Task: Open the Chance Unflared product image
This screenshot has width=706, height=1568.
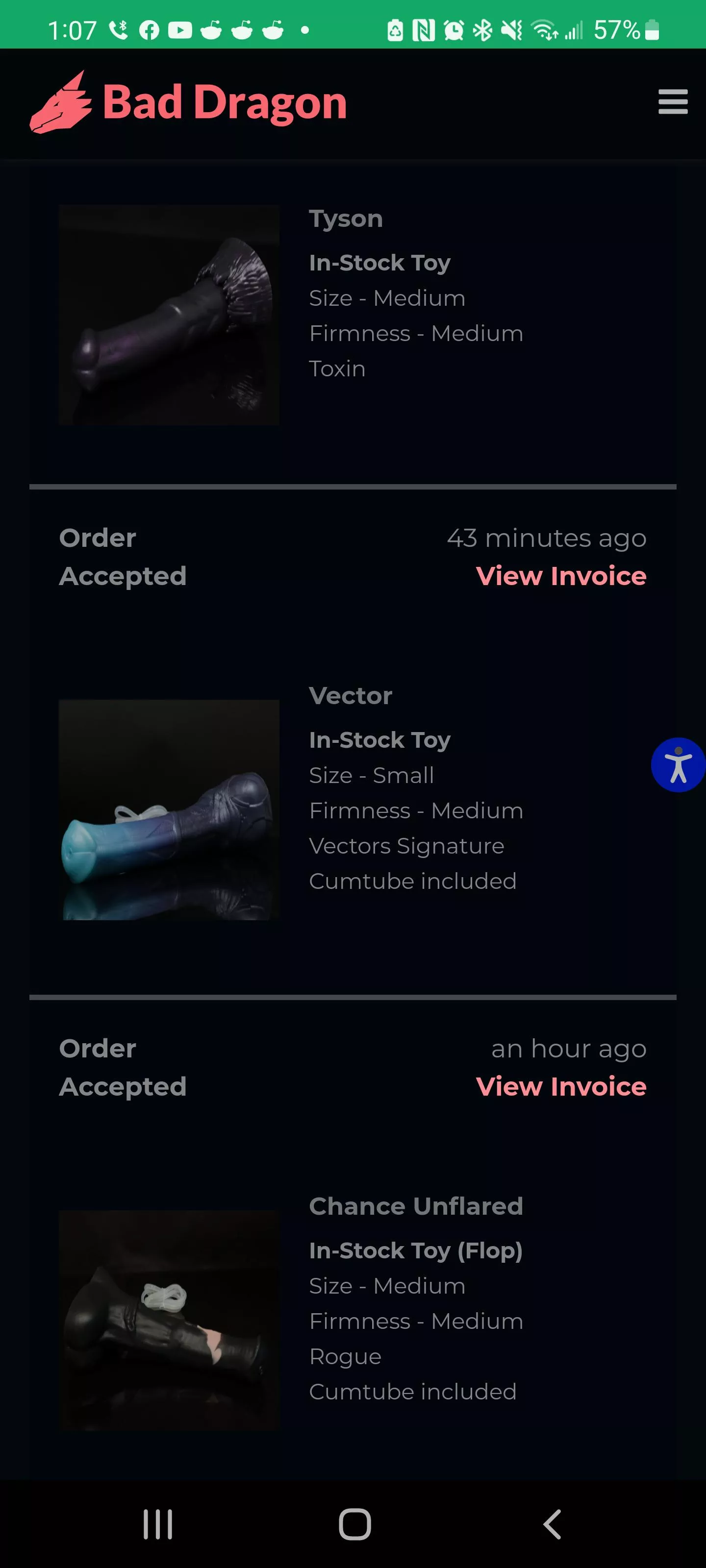Action: [x=169, y=1320]
